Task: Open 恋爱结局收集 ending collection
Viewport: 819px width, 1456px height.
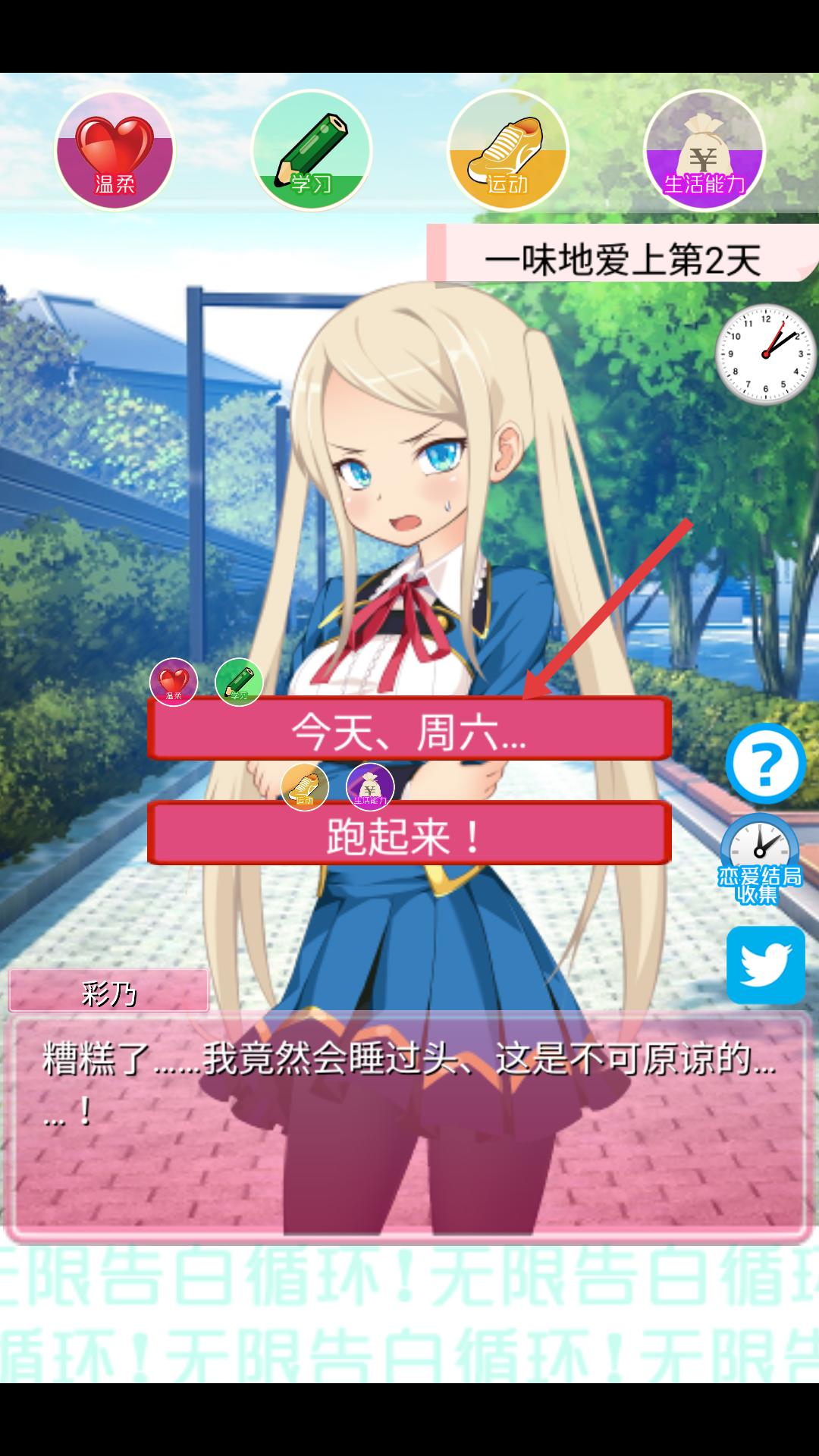Action: 759,860
